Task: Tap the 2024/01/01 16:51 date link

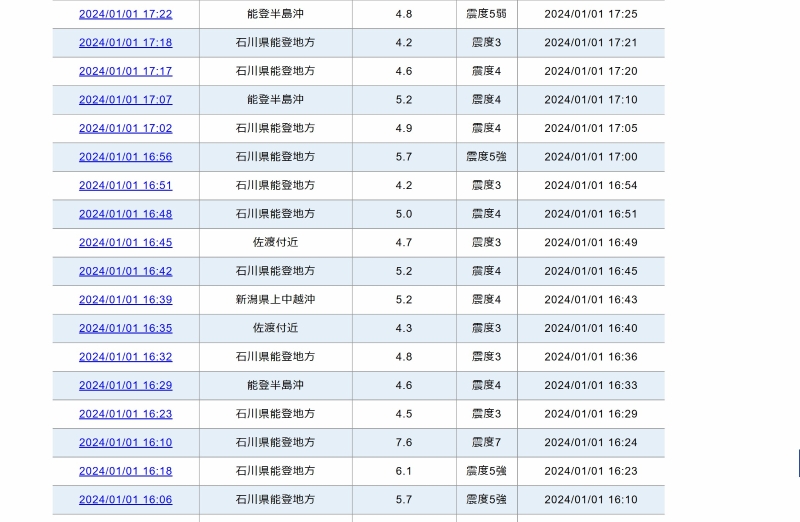Action: coord(125,186)
